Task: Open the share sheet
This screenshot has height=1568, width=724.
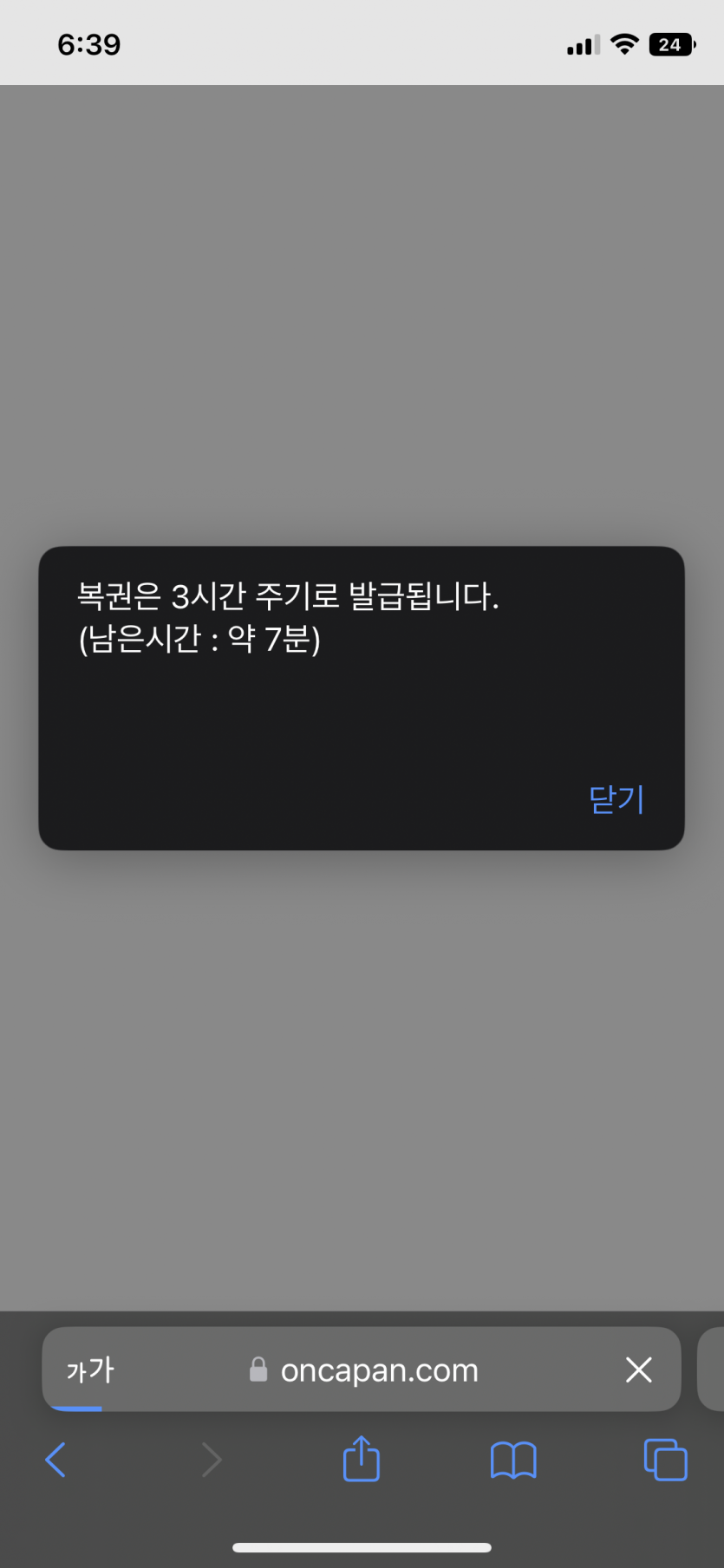Action: 362,1460
